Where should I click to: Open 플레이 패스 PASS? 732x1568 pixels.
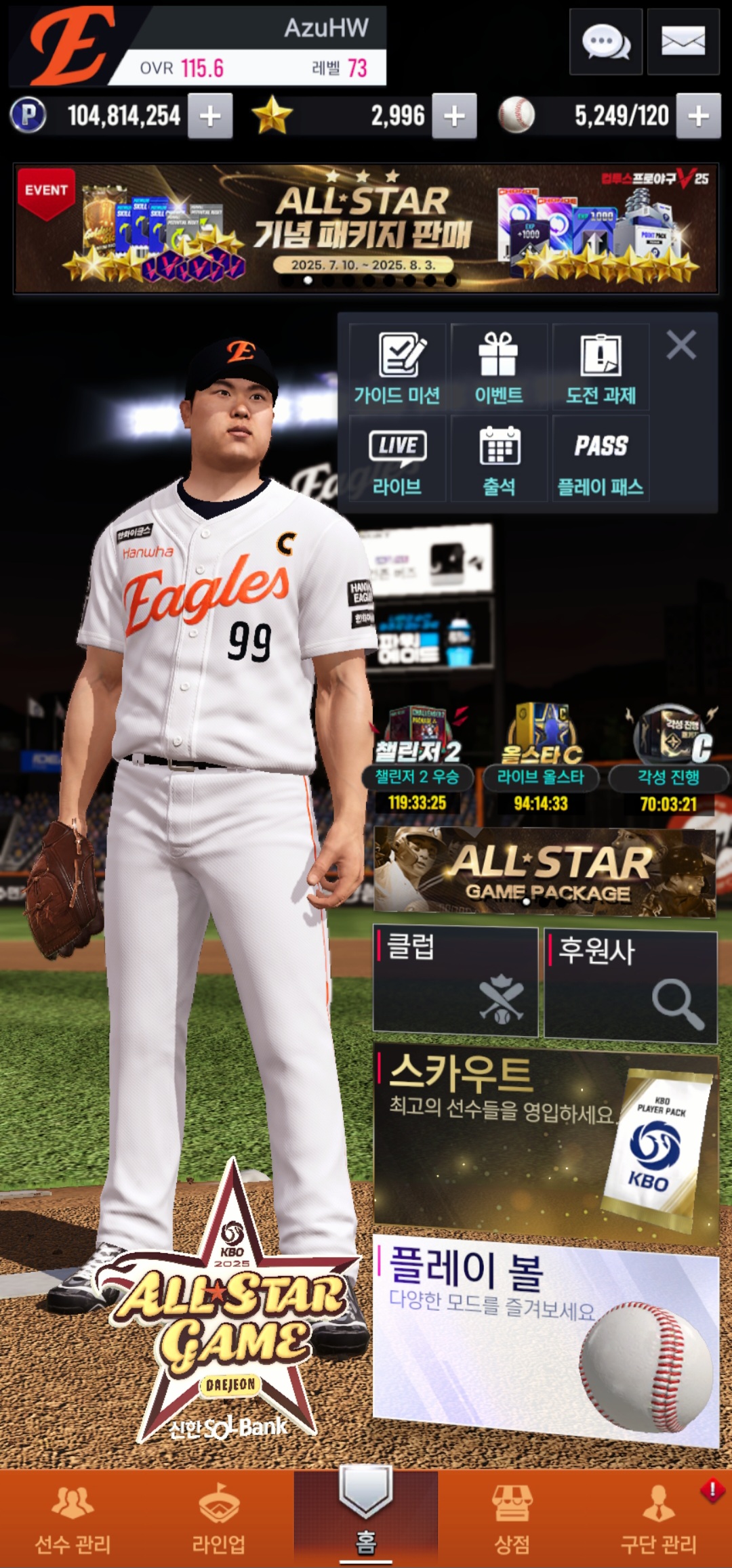click(601, 459)
